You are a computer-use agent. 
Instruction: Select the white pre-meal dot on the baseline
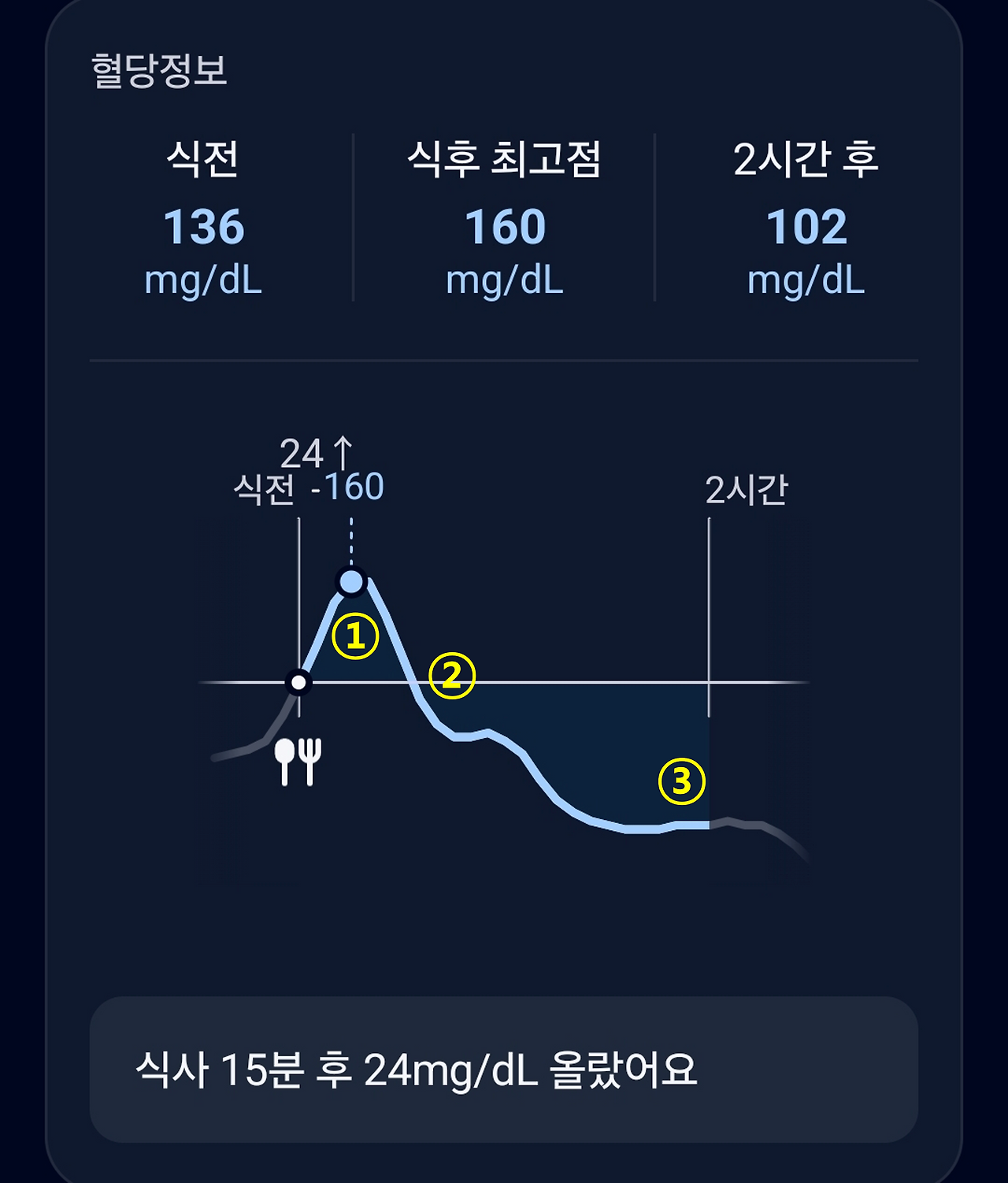click(299, 682)
